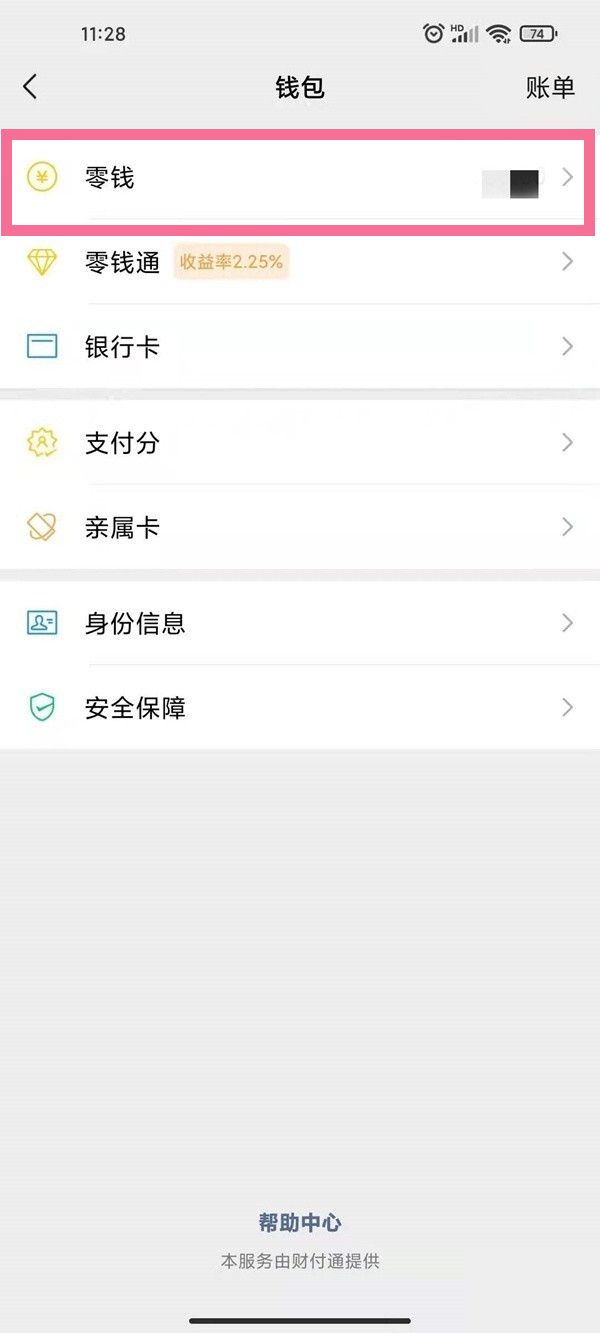Open the 安全保障 row

300,708
